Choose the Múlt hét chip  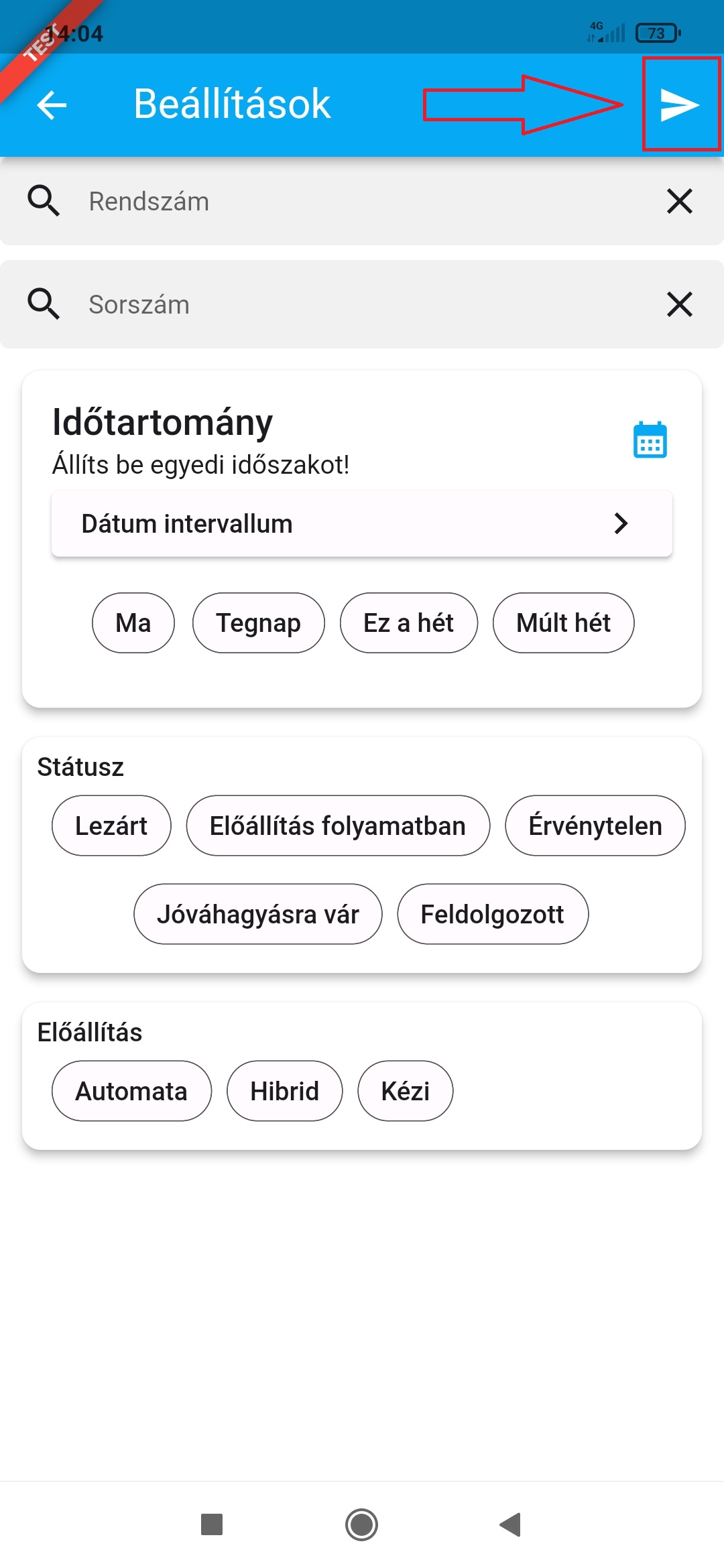click(x=563, y=623)
